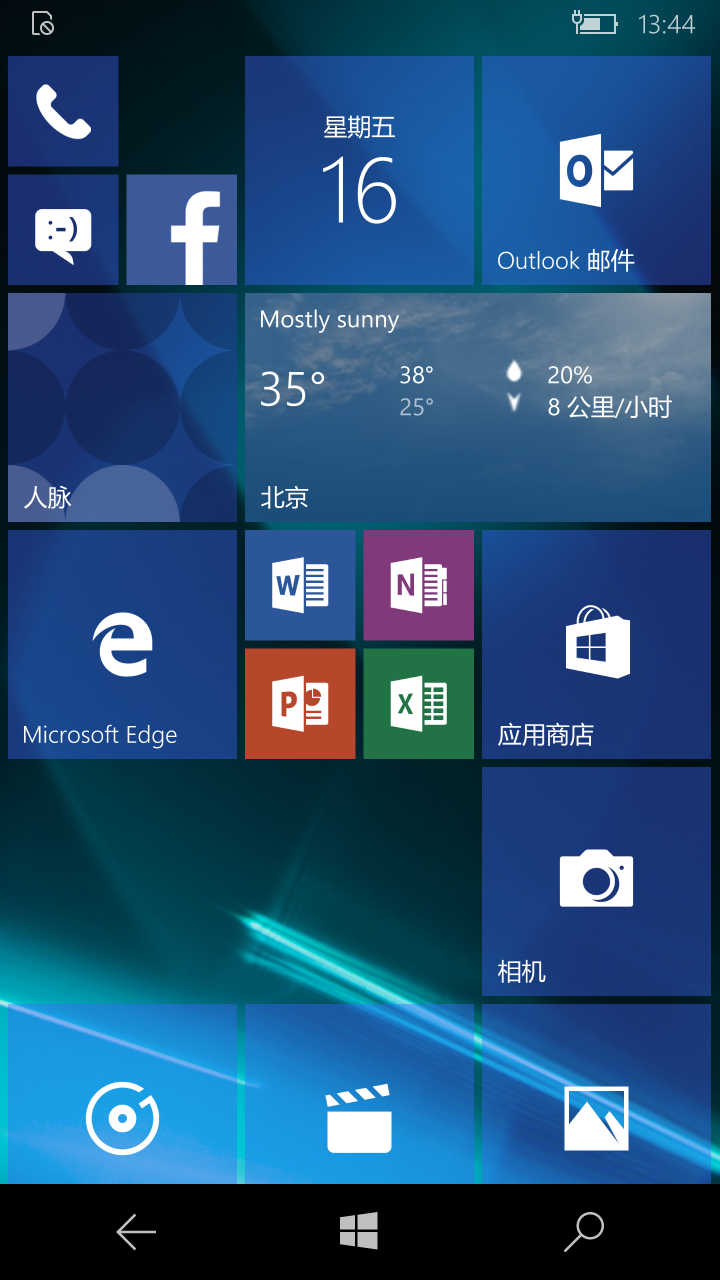Image resolution: width=720 pixels, height=1280 pixels.
Task: Open Outlook 邮件 mail tile
Action: (x=596, y=170)
